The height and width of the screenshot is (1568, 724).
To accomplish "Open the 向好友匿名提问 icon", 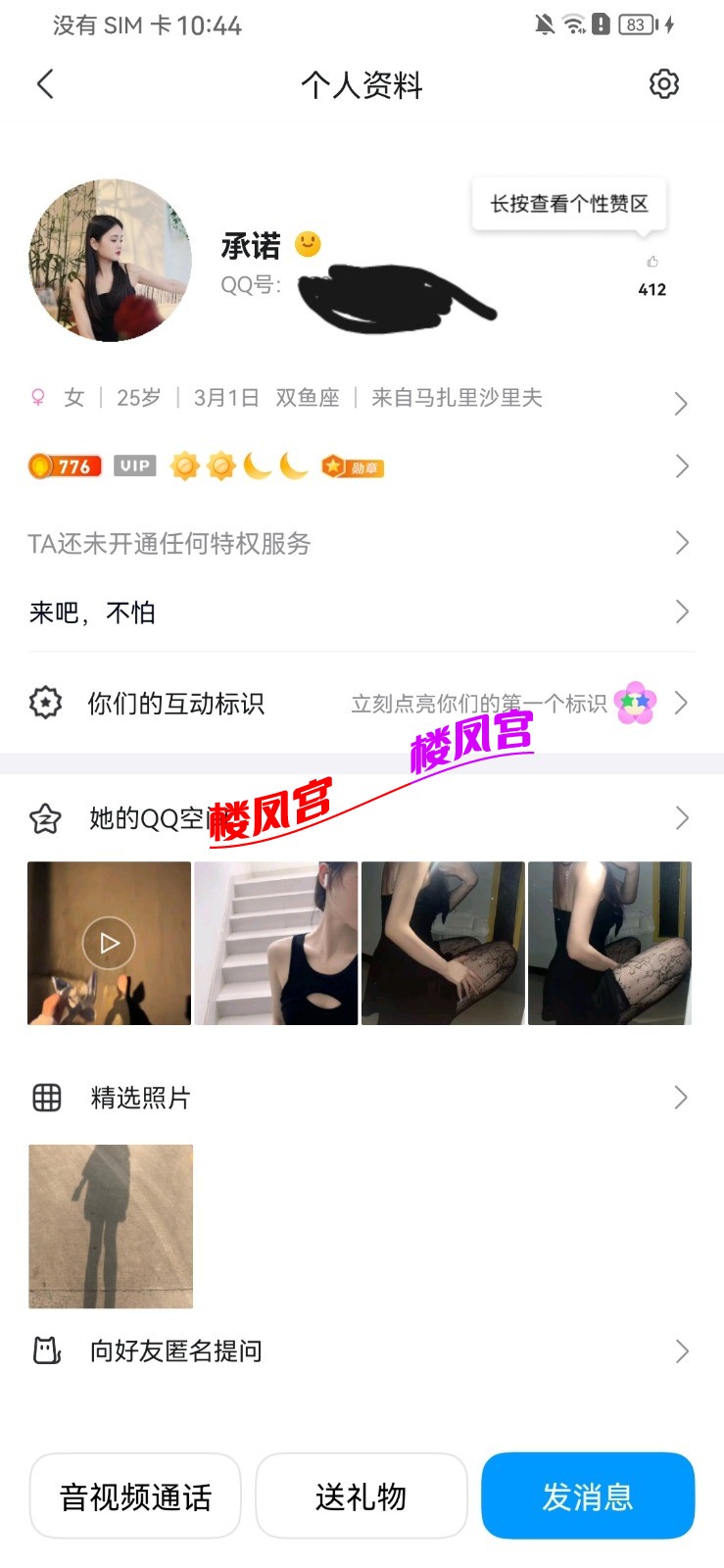I will 44,1350.
